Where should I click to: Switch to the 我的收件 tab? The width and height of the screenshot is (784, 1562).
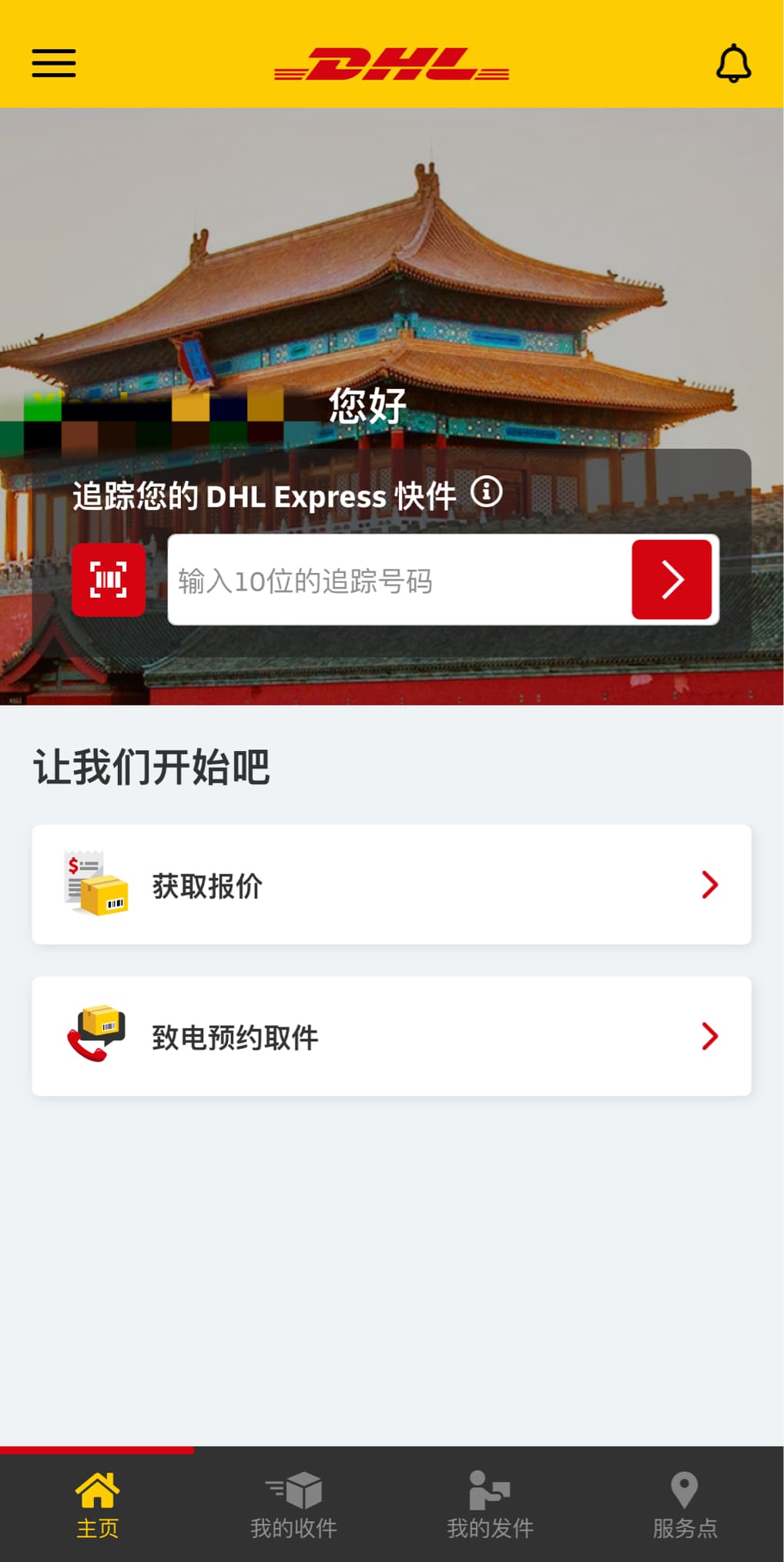[x=293, y=1505]
